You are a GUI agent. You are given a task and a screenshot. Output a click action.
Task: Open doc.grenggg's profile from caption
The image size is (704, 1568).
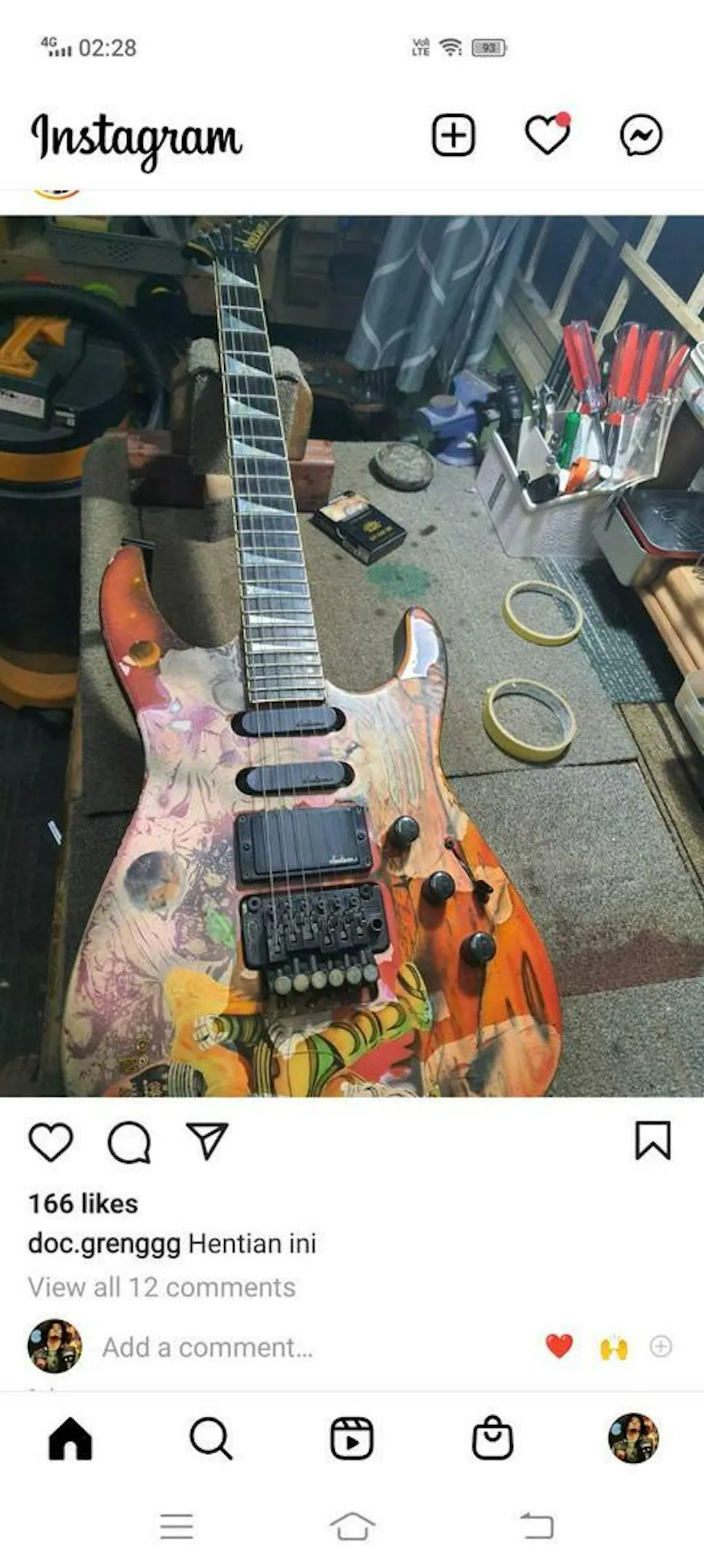(x=104, y=1244)
